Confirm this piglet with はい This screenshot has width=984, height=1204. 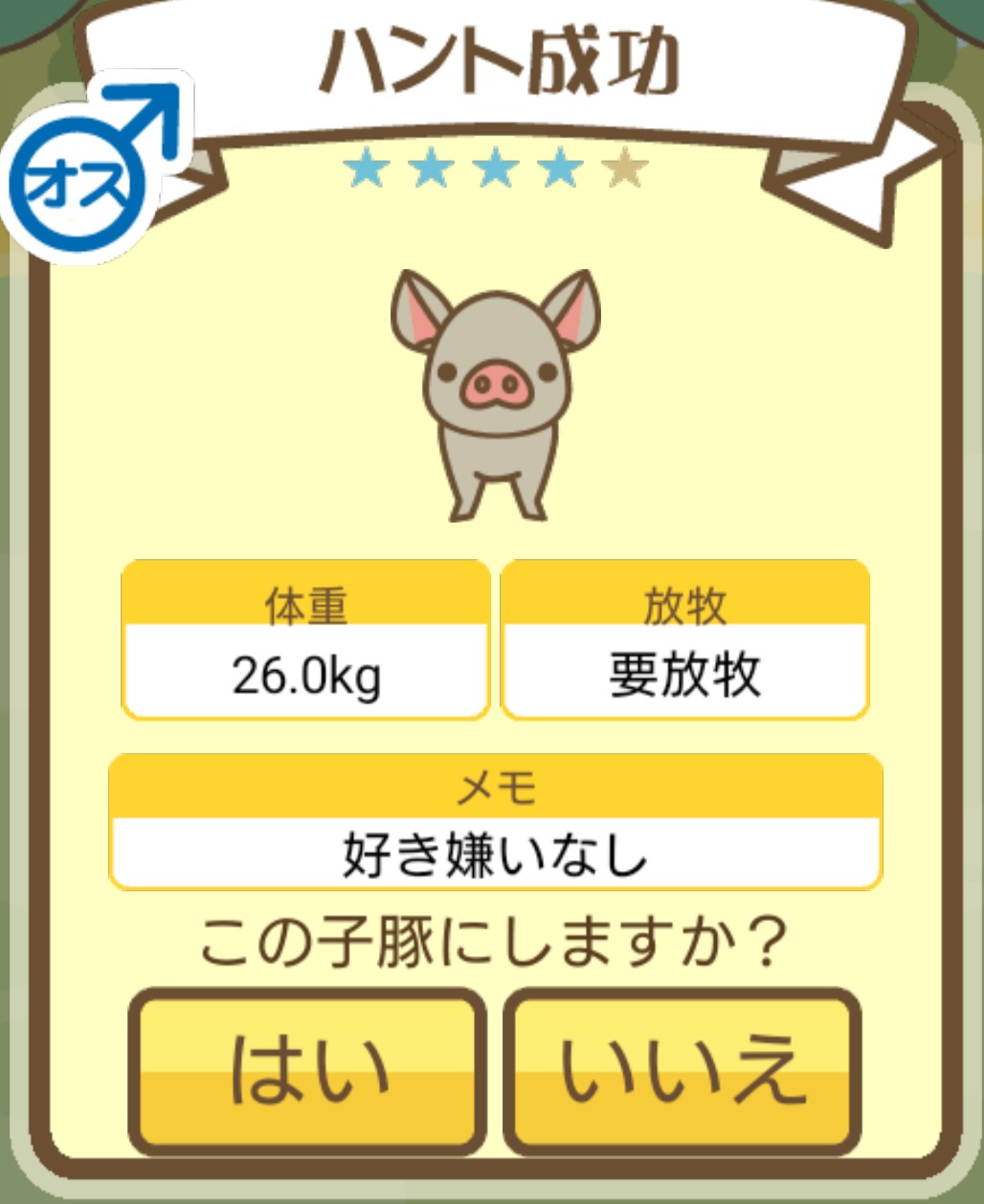click(307, 1070)
